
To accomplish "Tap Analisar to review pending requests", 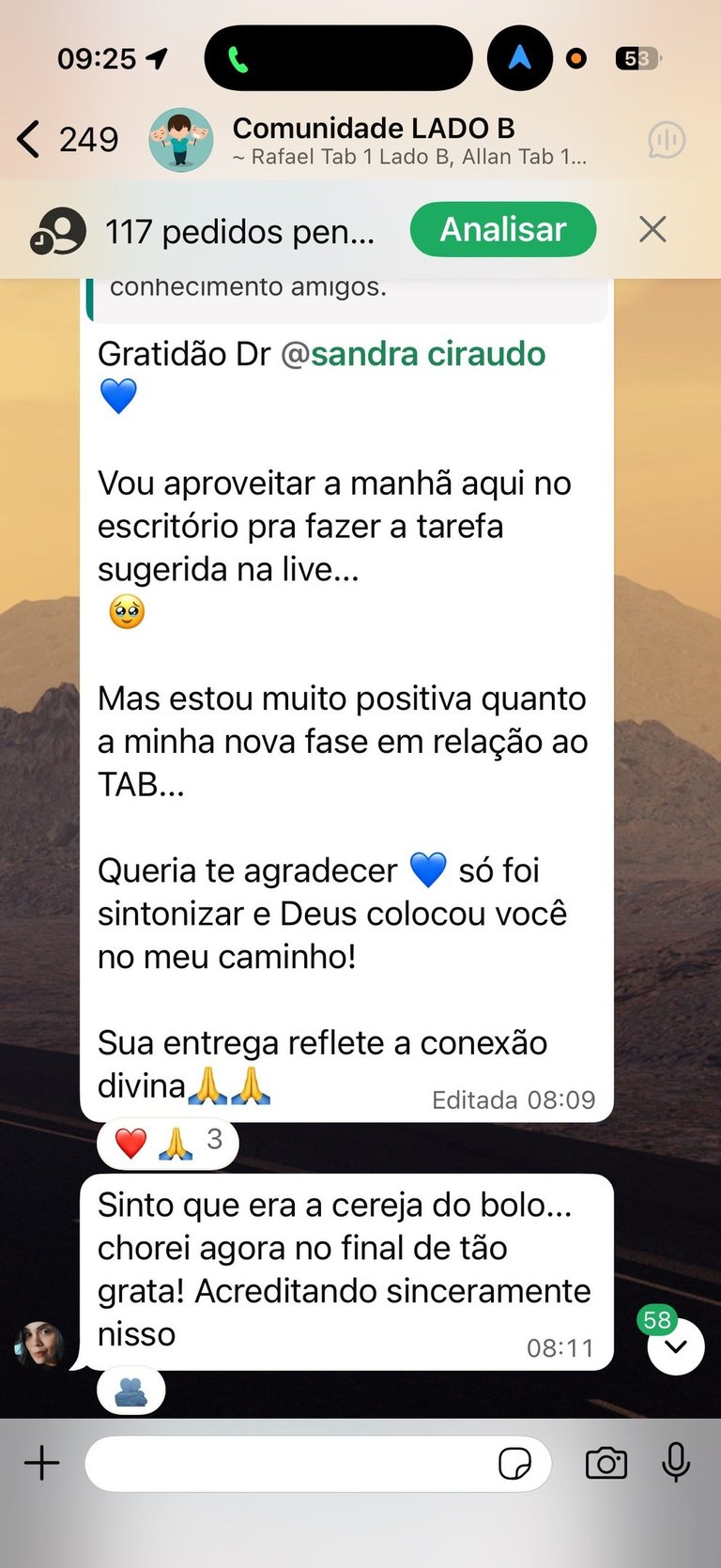I will click(503, 230).
